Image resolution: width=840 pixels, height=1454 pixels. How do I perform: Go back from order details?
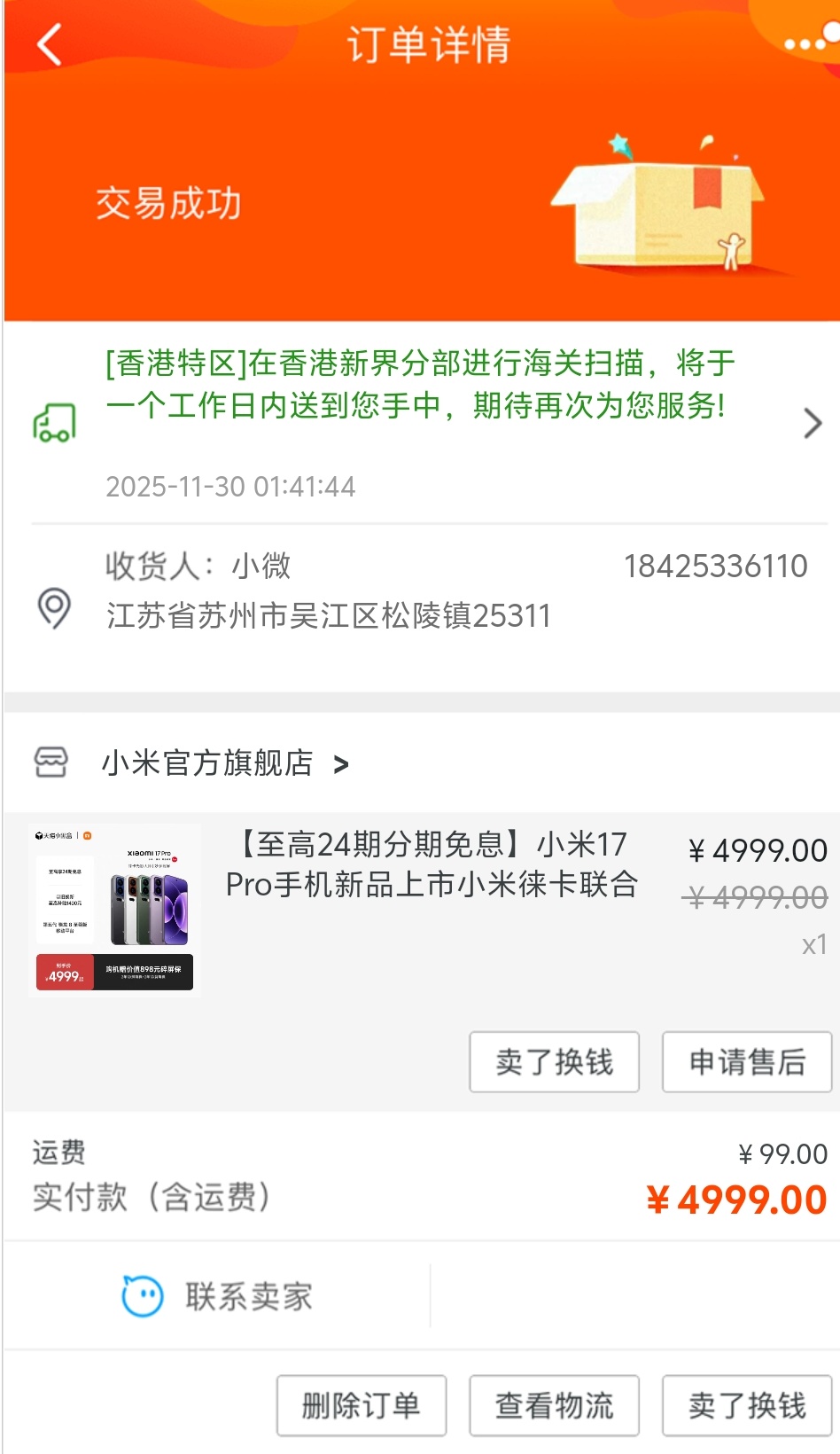pos(50,44)
